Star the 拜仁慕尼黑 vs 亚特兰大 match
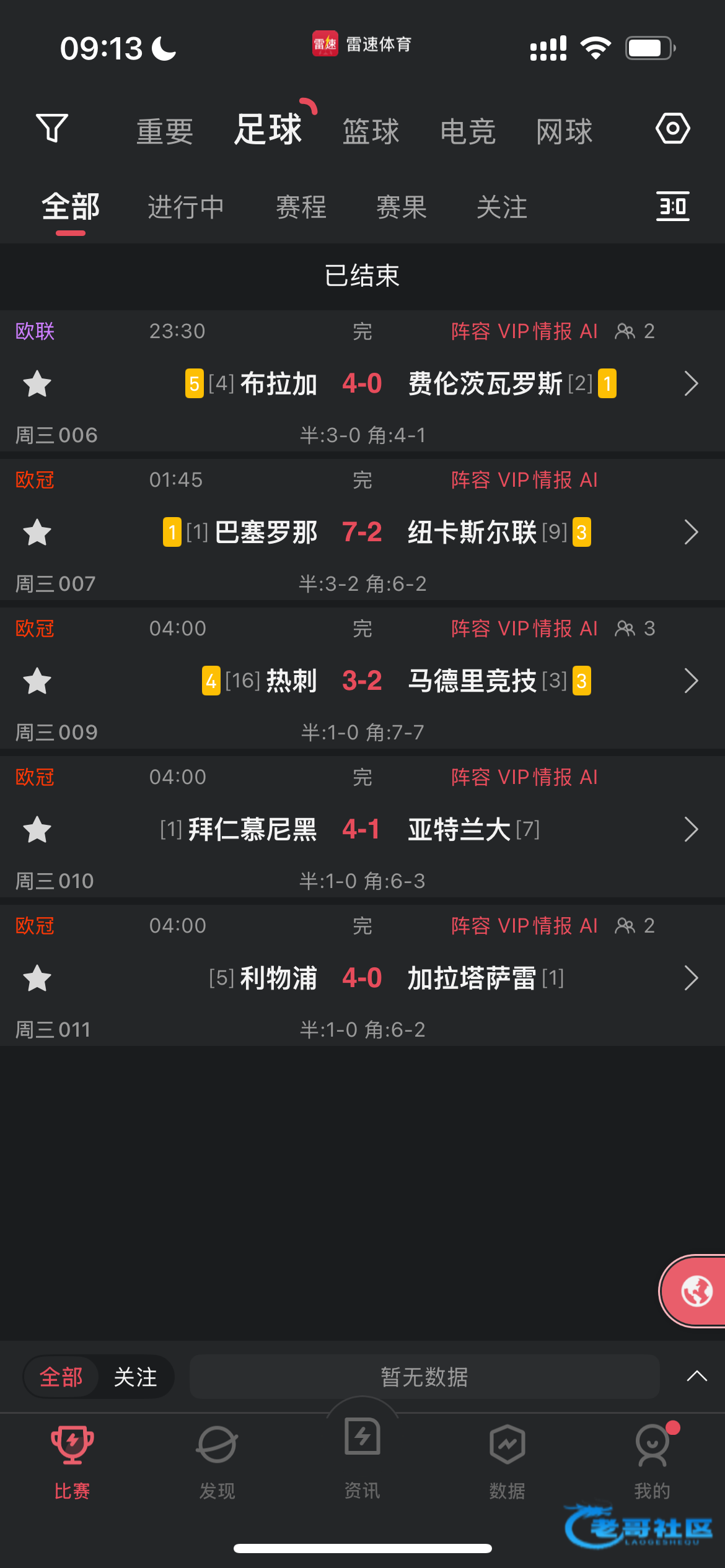725x1568 pixels. [37, 830]
